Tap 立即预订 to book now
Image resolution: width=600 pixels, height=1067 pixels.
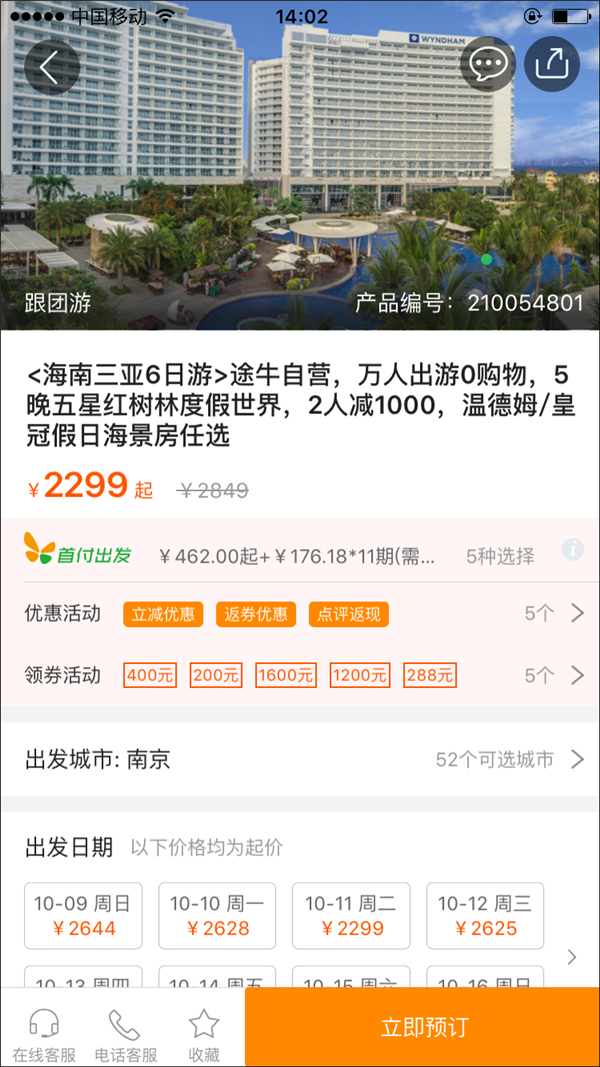click(x=423, y=1027)
